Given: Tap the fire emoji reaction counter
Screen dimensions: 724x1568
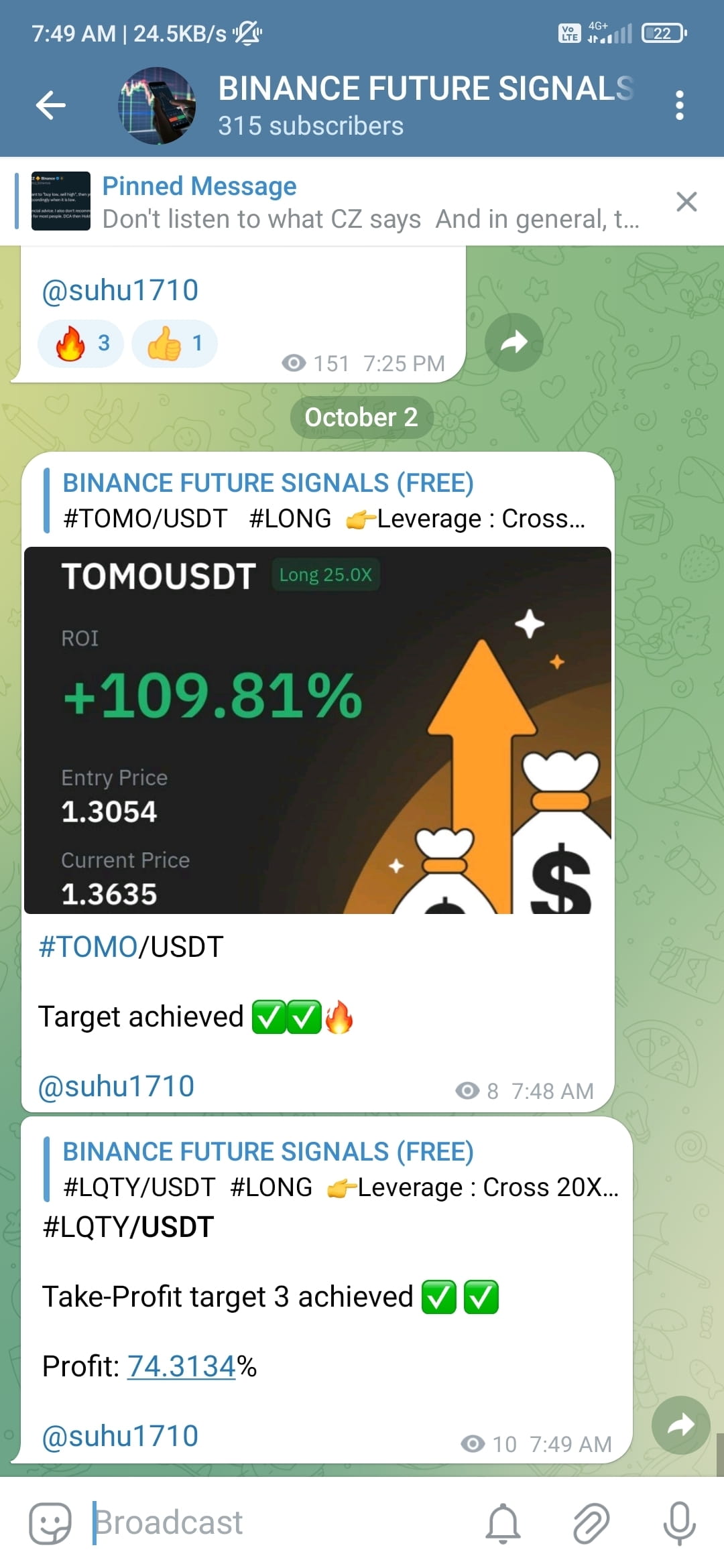Looking at the screenshot, I should [x=80, y=342].
